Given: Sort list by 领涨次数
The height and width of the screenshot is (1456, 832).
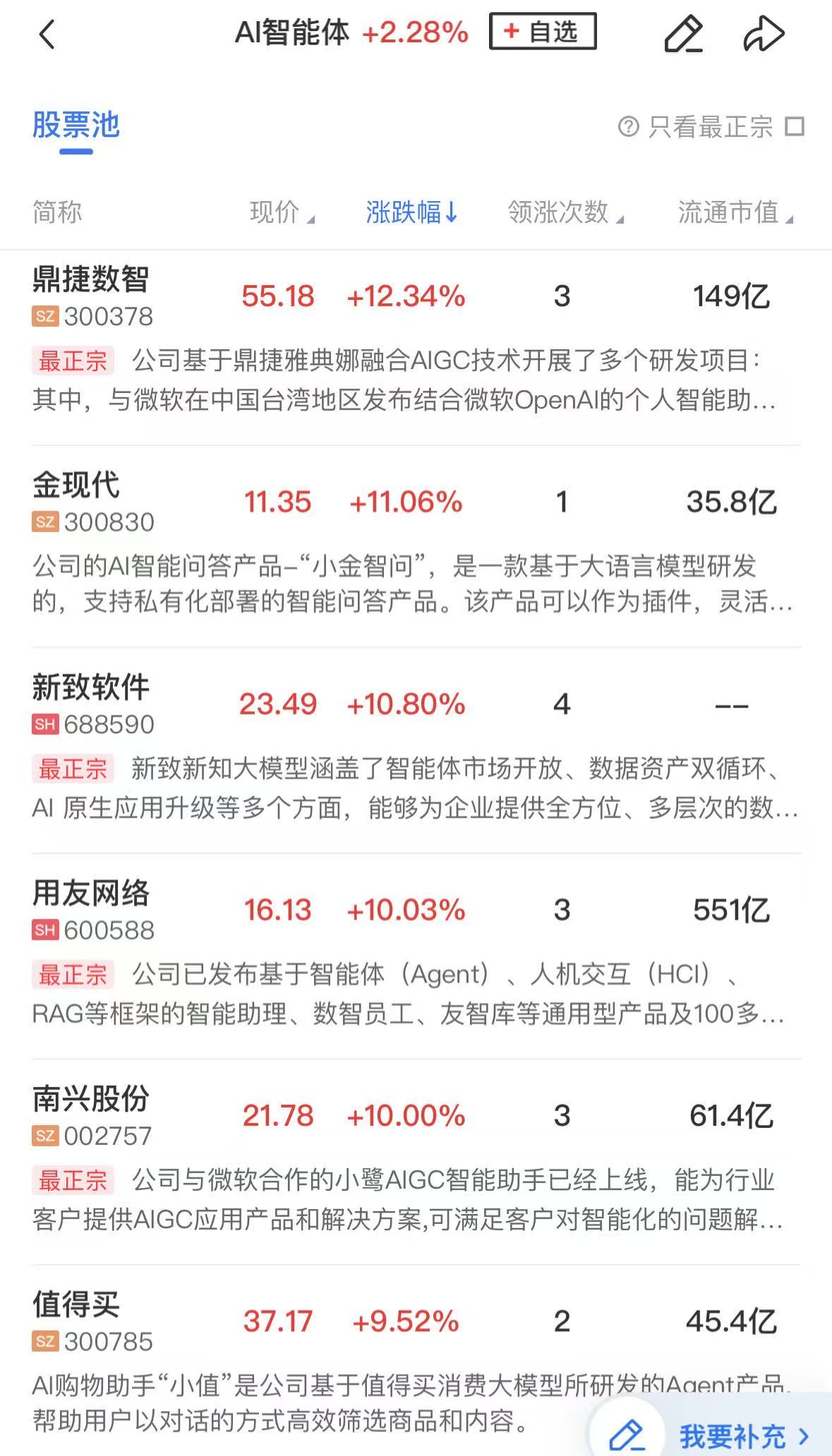Looking at the screenshot, I should [x=565, y=212].
